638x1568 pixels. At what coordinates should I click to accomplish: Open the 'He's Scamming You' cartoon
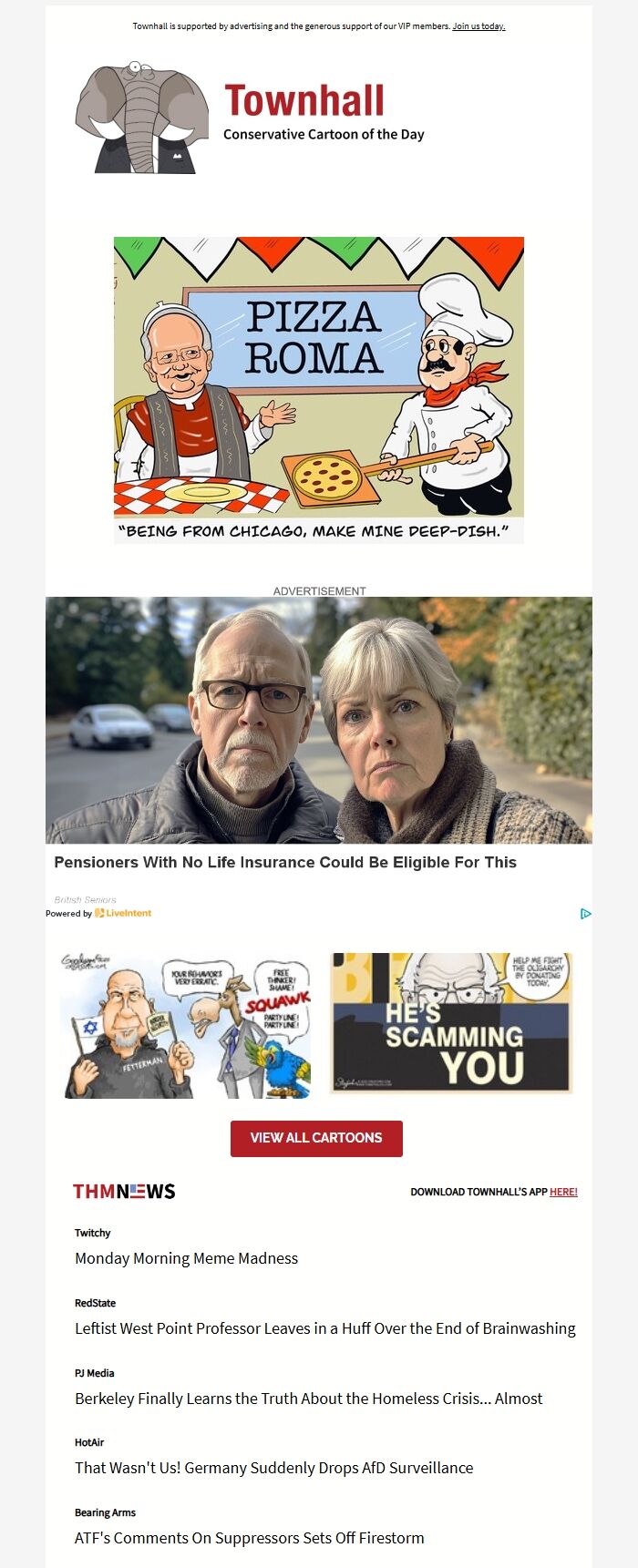click(451, 1023)
